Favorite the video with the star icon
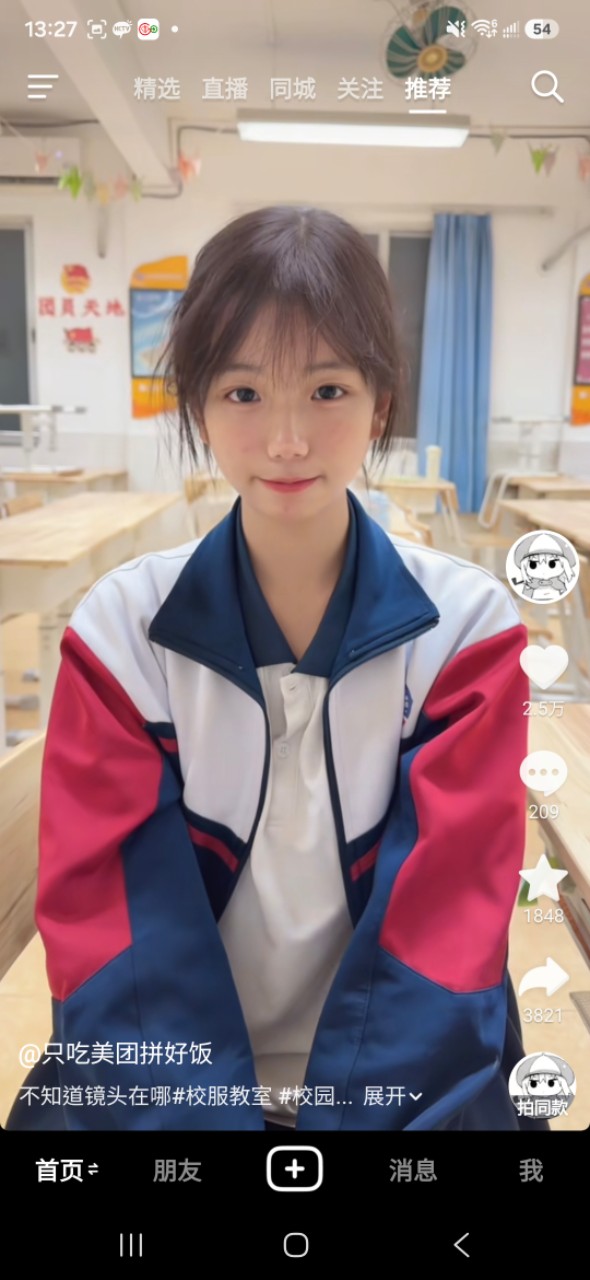 543,878
